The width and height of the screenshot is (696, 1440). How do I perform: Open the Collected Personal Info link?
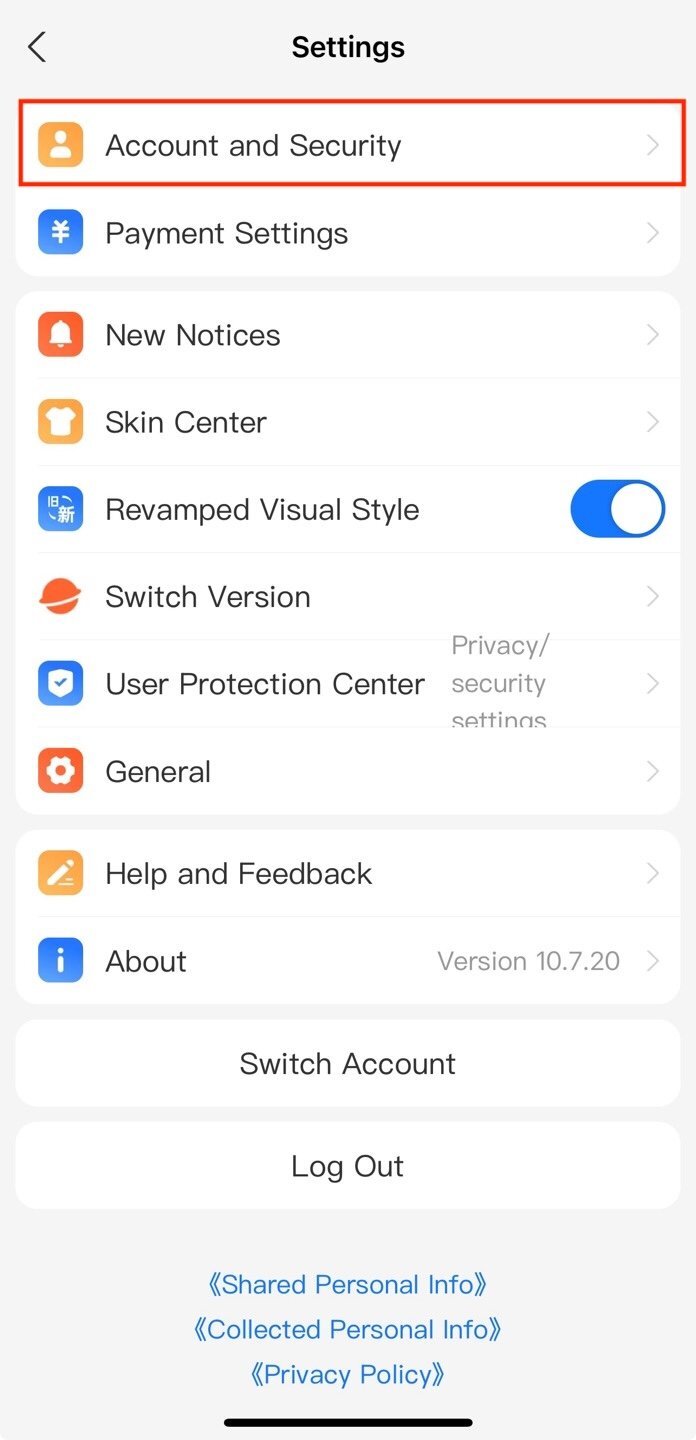coord(348,1330)
